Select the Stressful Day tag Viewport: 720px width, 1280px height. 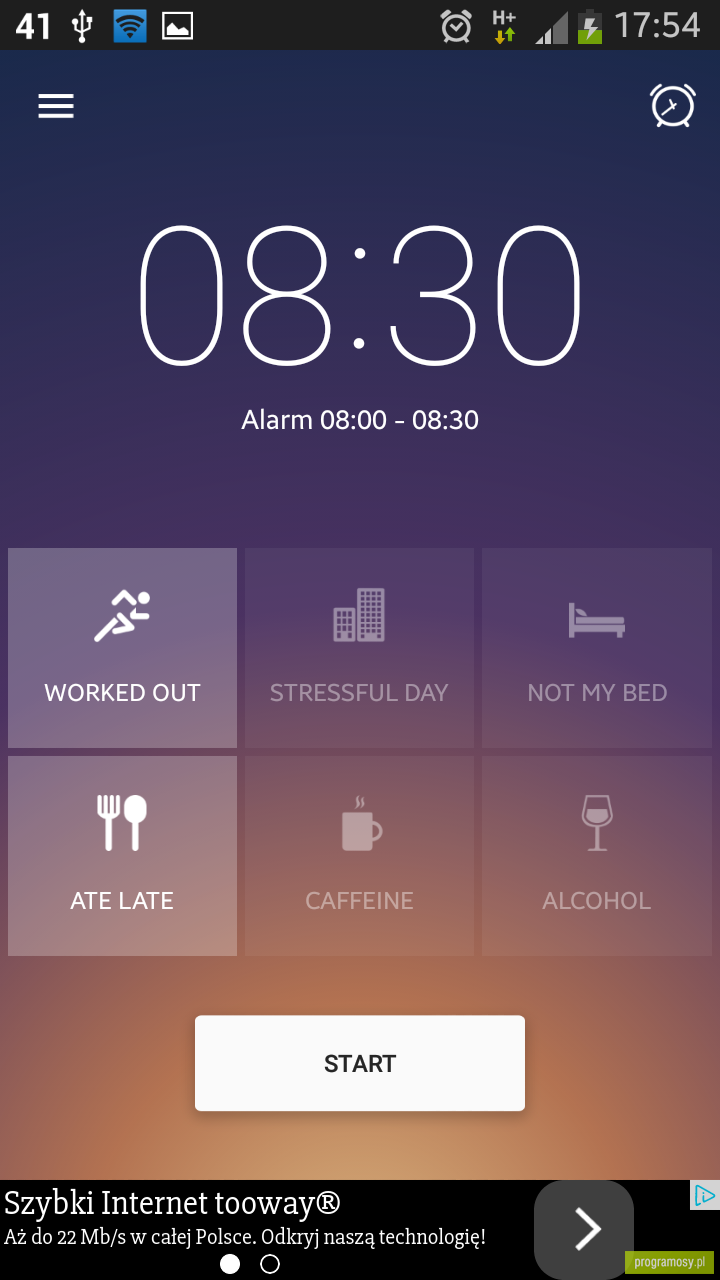[x=359, y=648]
